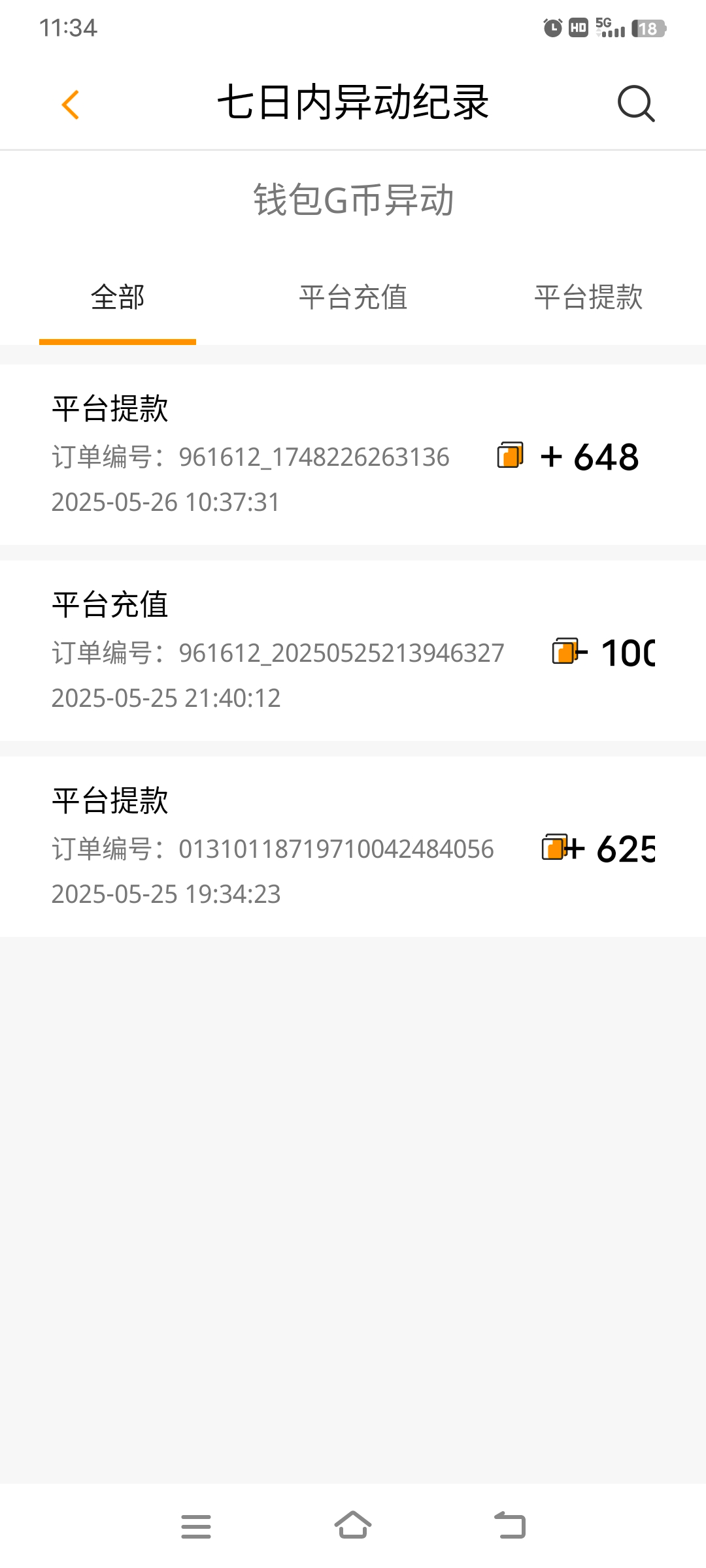The height and width of the screenshot is (1568, 706).
Task: Switch to the 平台充值 tab
Action: click(353, 298)
